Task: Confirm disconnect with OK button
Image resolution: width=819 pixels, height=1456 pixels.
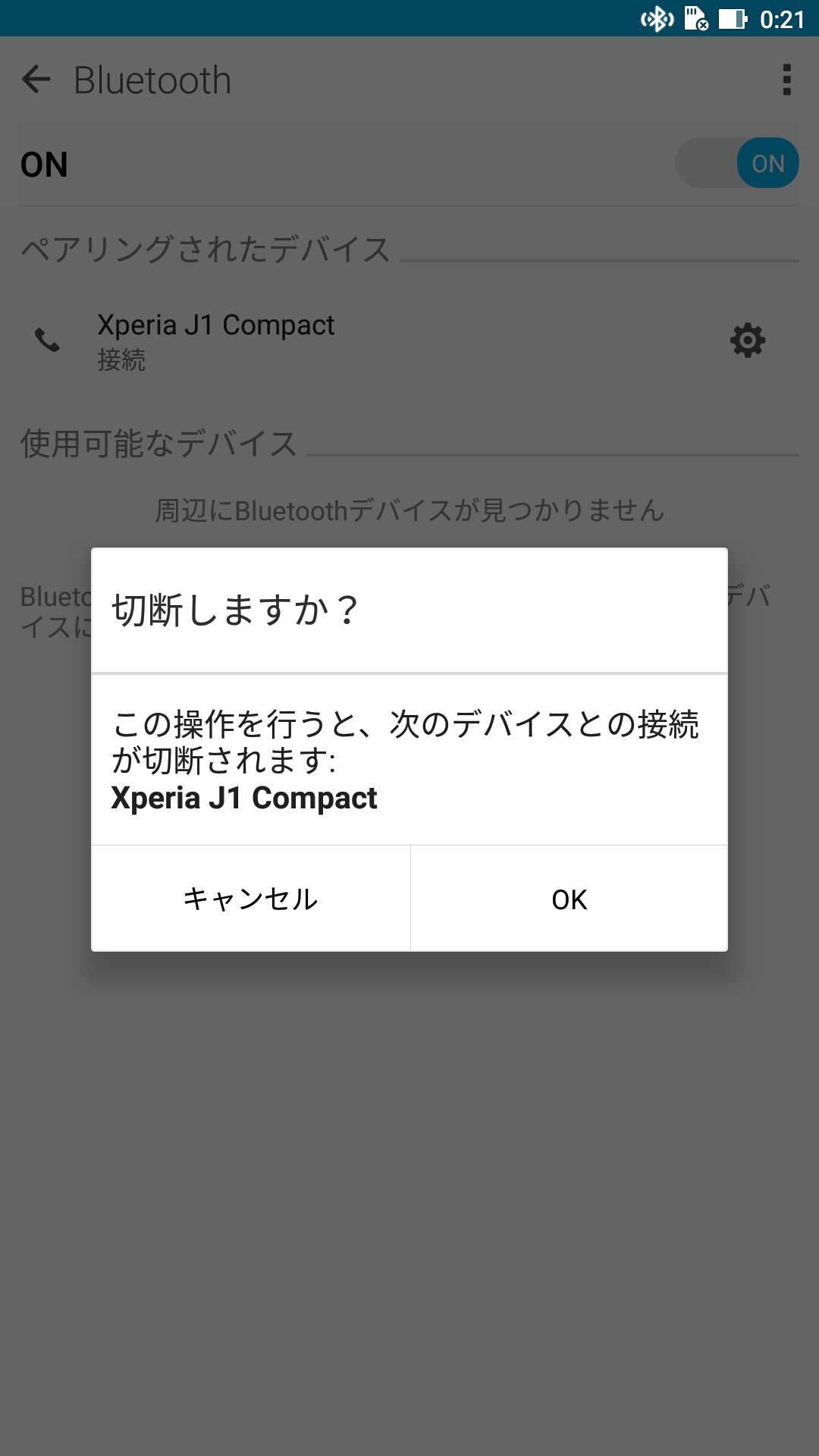Action: point(570,899)
